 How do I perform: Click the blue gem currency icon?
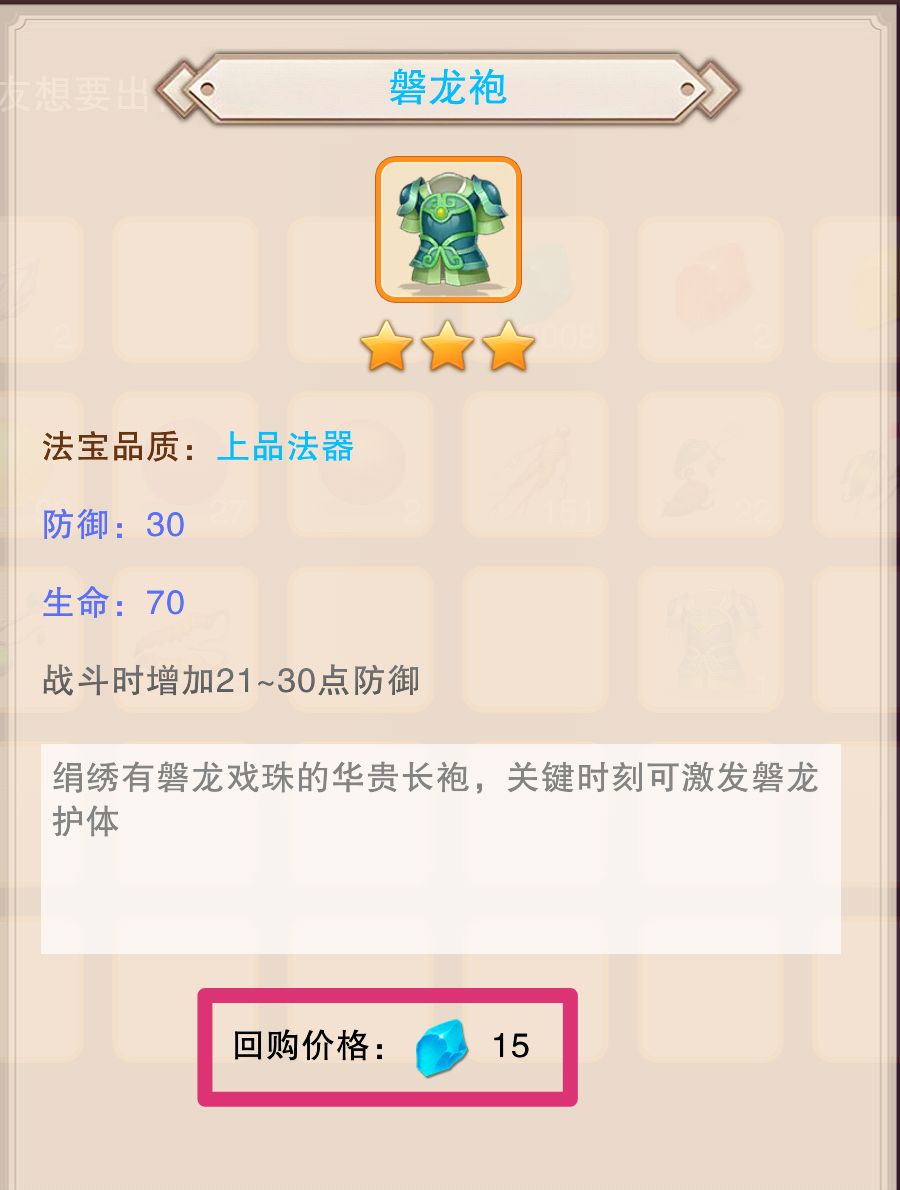[x=440, y=1049]
